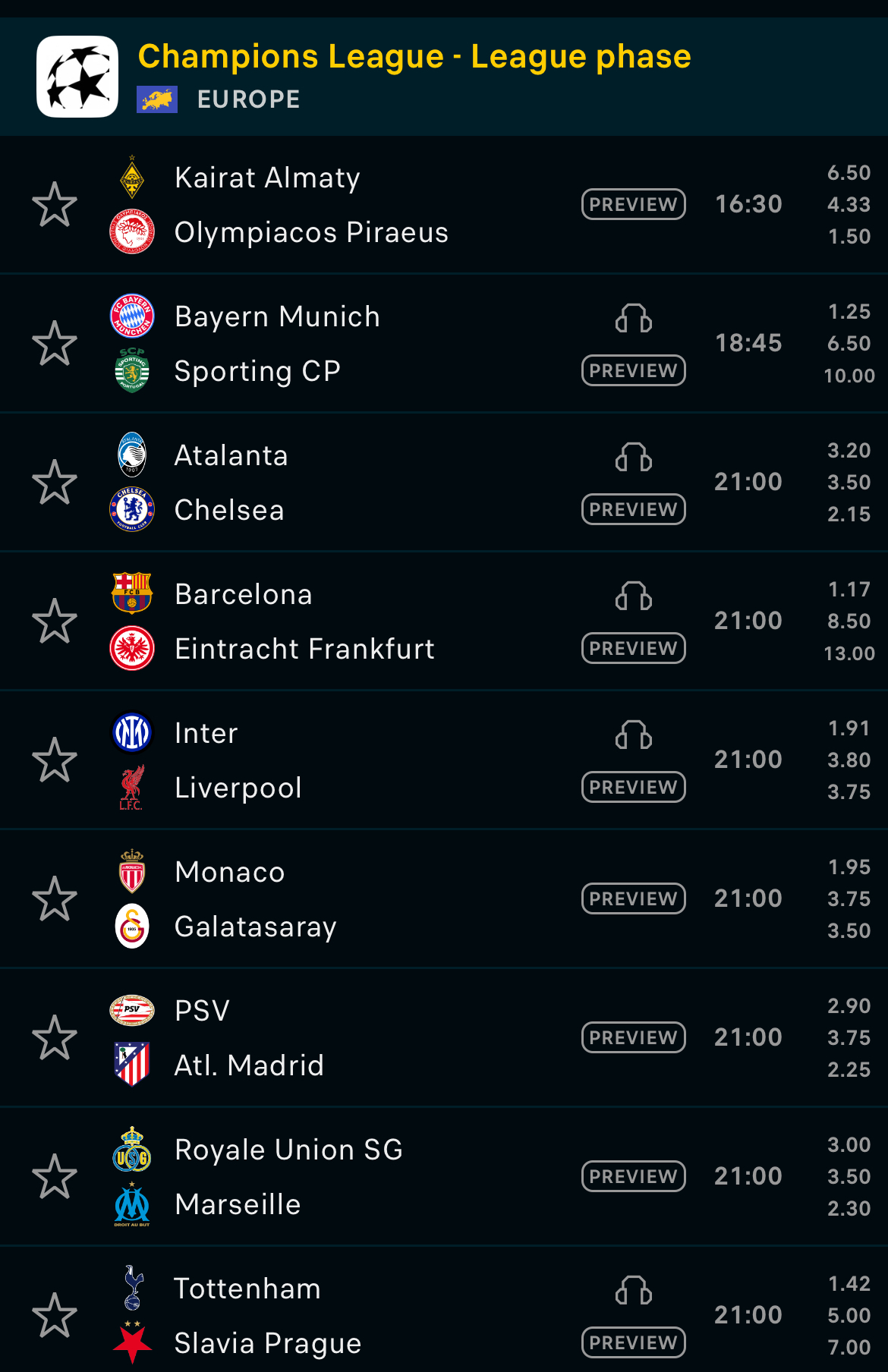Star the Bayern Munich vs Sporting CP match
Viewport: 888px width, 1372px height.
[55, 344]
